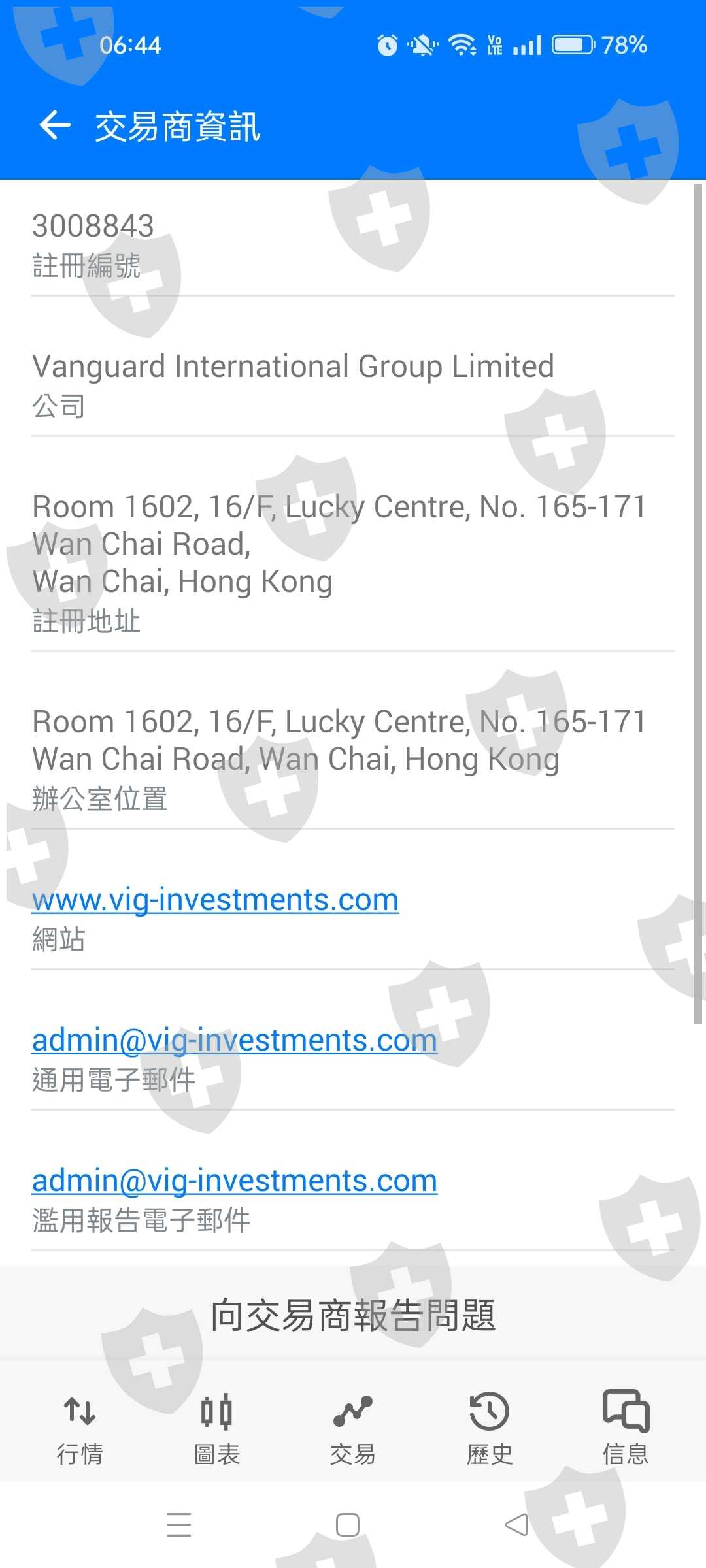Switch to the 圖表 chart tab

click(216, 1428)
